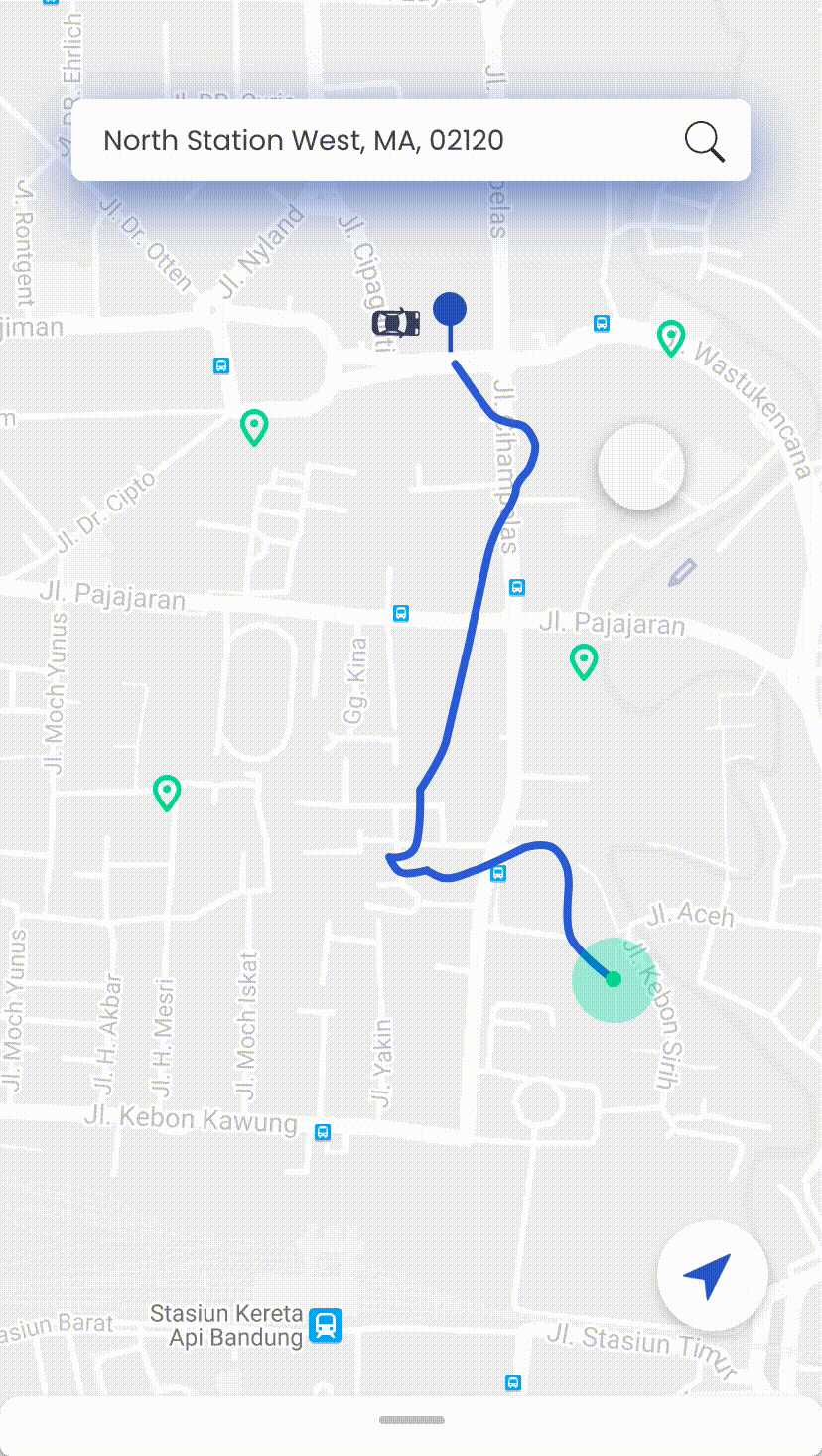Recenter map with the navigation arrow button

point(712,1275)
